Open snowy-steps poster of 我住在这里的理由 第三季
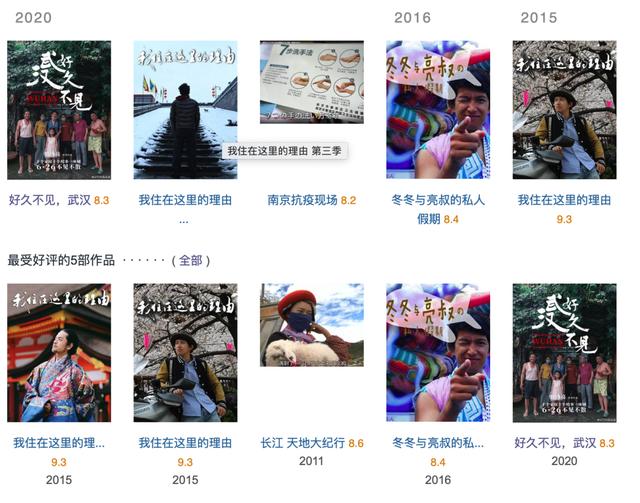The height and width of the screenshot is (503, 640). (185, 109)
